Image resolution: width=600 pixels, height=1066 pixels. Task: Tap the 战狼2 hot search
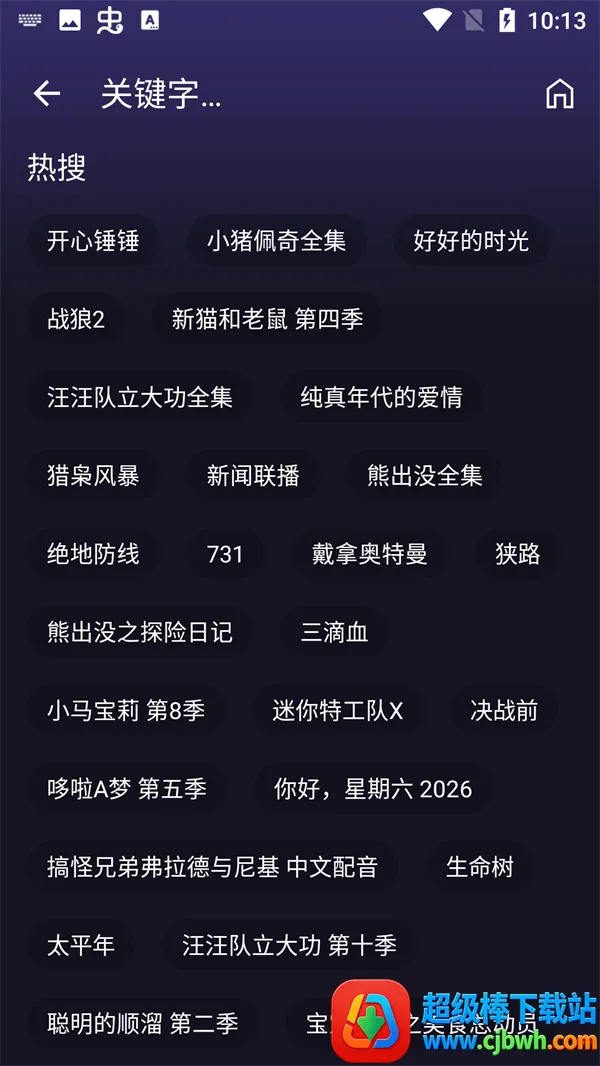(x=76, y=319)
